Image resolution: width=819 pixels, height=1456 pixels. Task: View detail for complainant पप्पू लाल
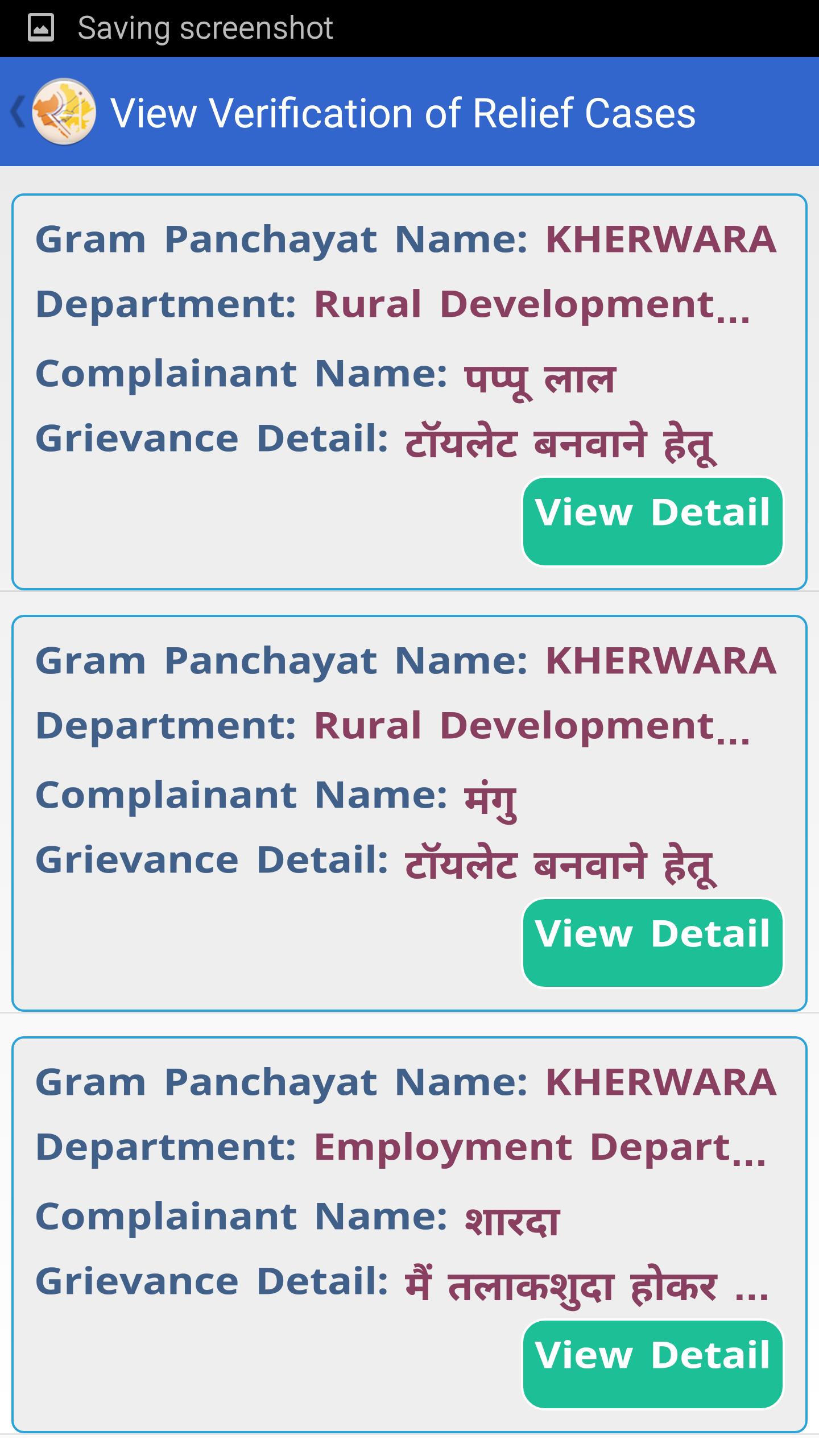[652, 521]
